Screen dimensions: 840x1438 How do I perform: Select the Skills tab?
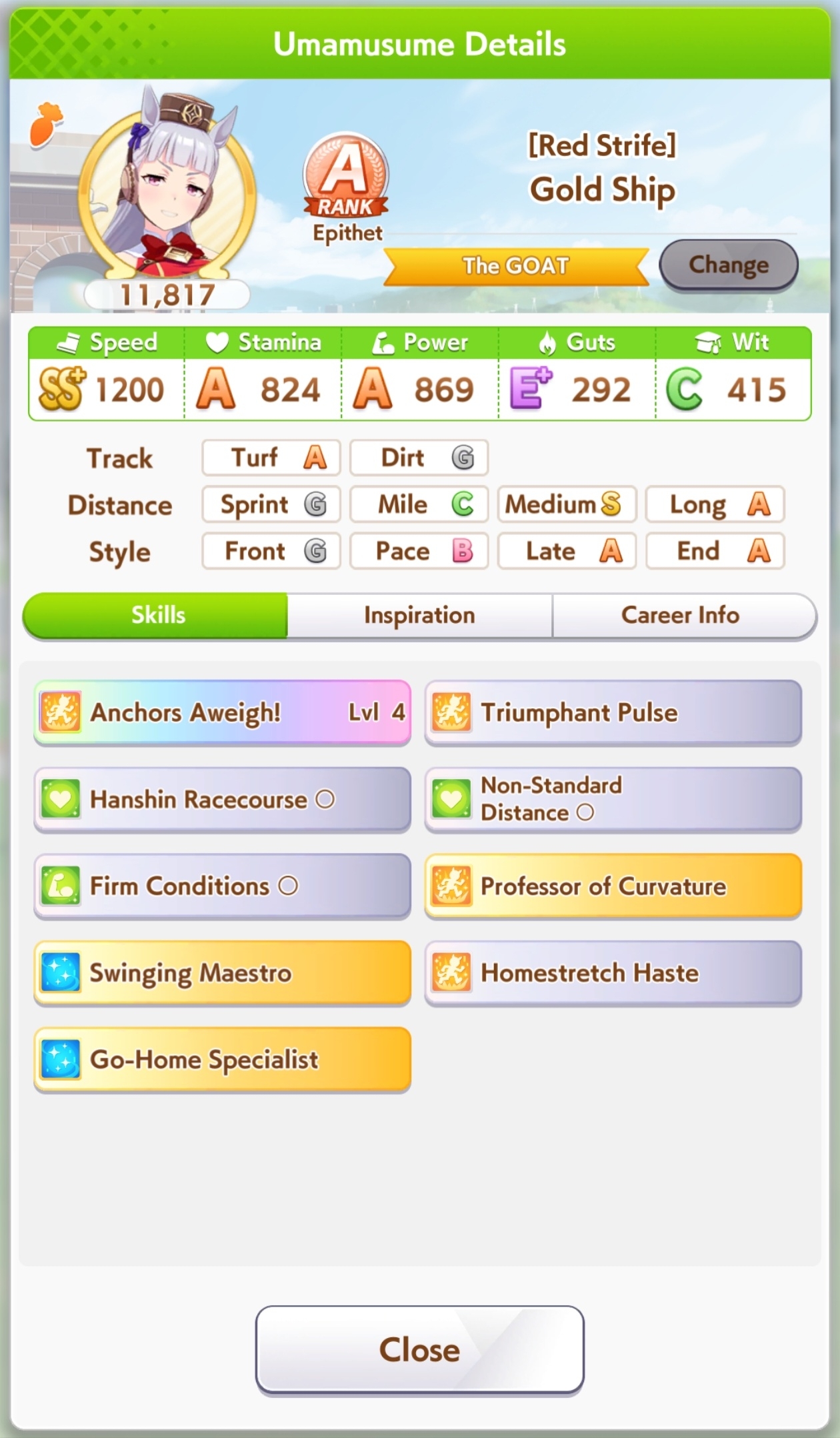point(157,615)
